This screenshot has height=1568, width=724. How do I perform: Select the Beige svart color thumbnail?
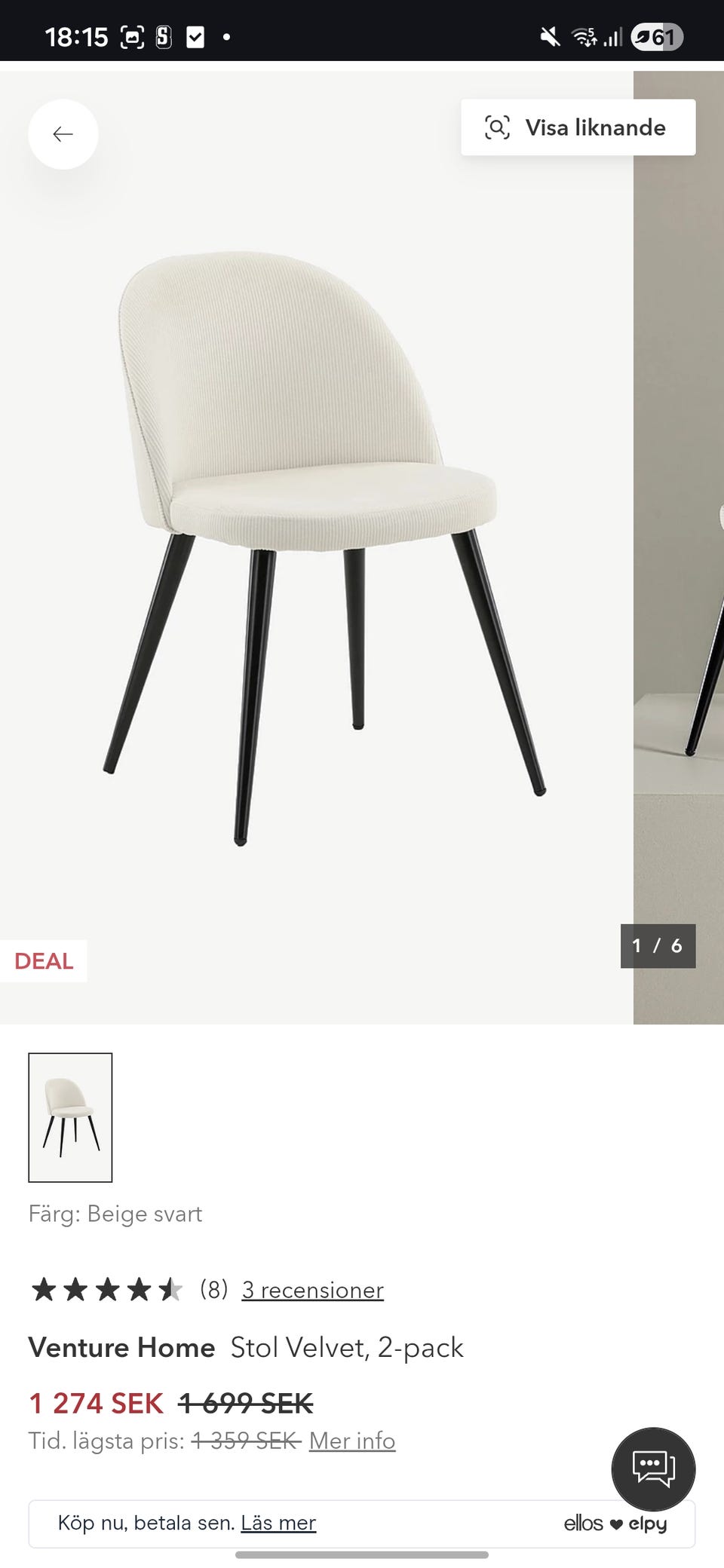[x=70, y=1117]
